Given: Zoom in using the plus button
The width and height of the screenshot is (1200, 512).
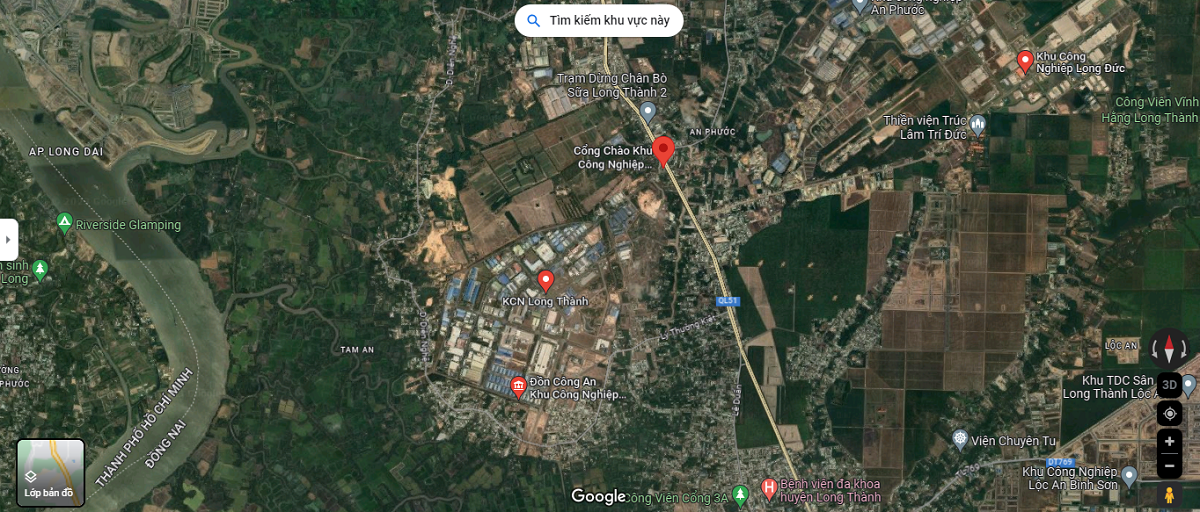Looking at the screenshot, I should coord(1169,441).
